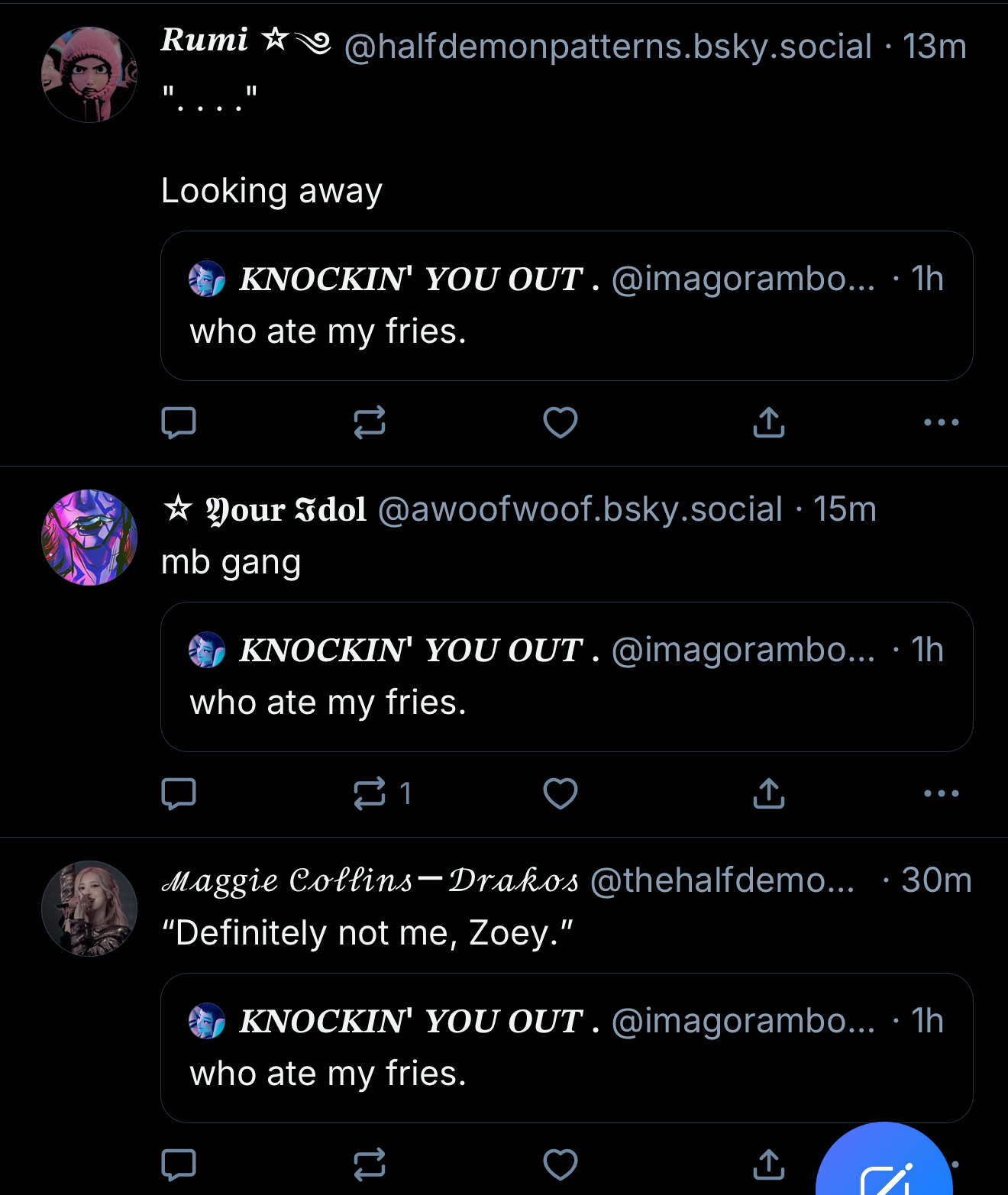Open more options on "mb gang" post
Screen dimensions: 1008x1195
(941, 793)
